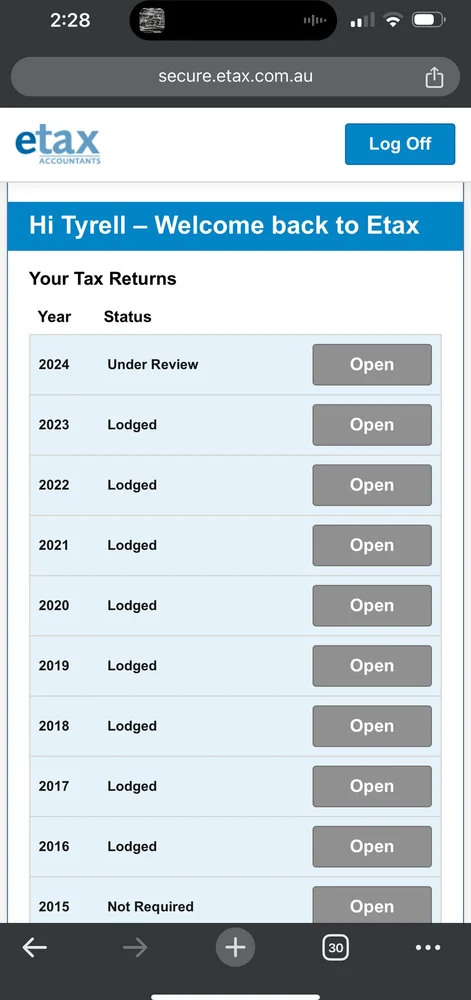Open the 2018 tax return
Screen dimensions: 471x1000
coord(372,726)
